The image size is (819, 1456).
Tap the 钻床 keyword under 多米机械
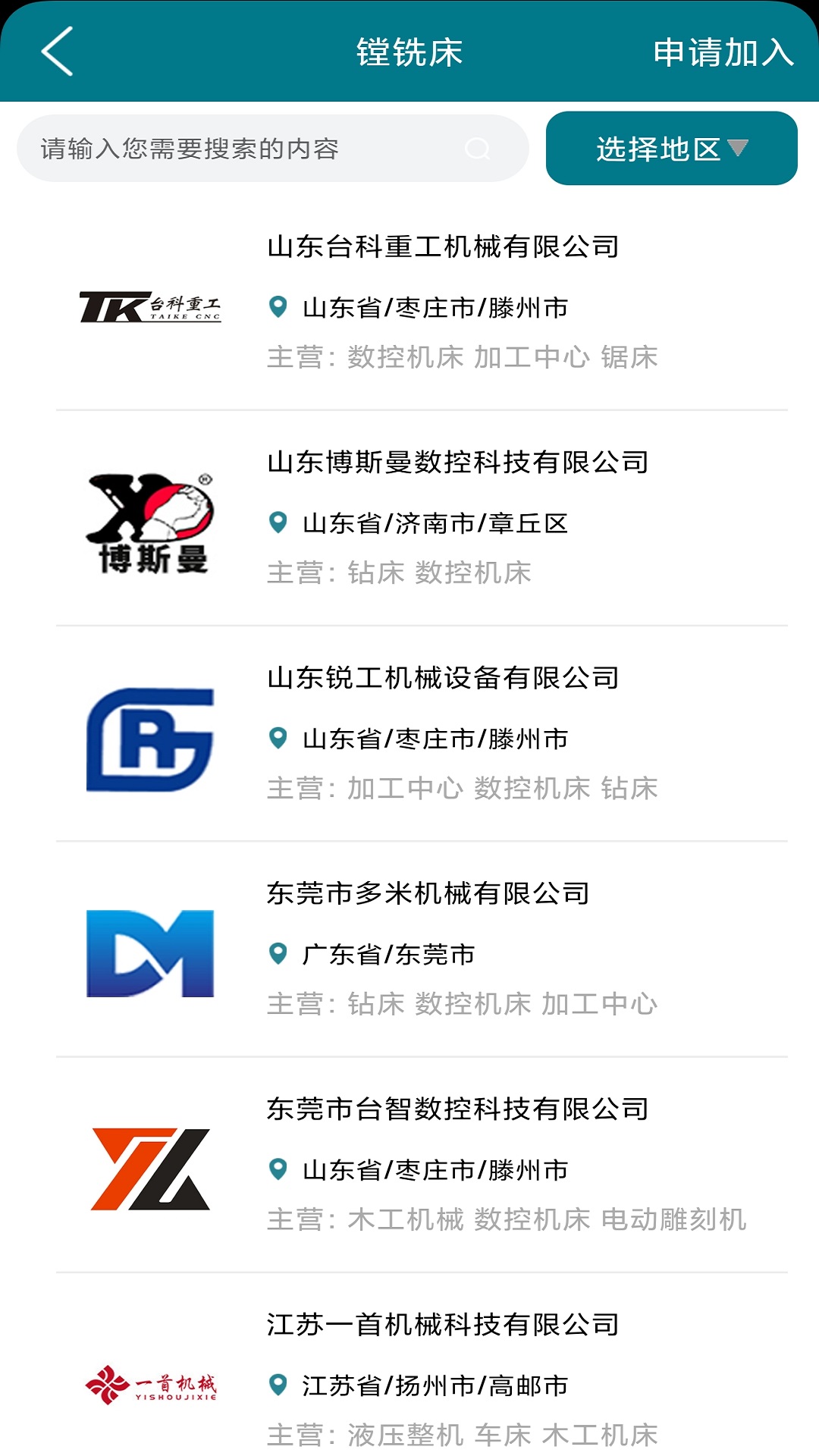point(374,1005)
